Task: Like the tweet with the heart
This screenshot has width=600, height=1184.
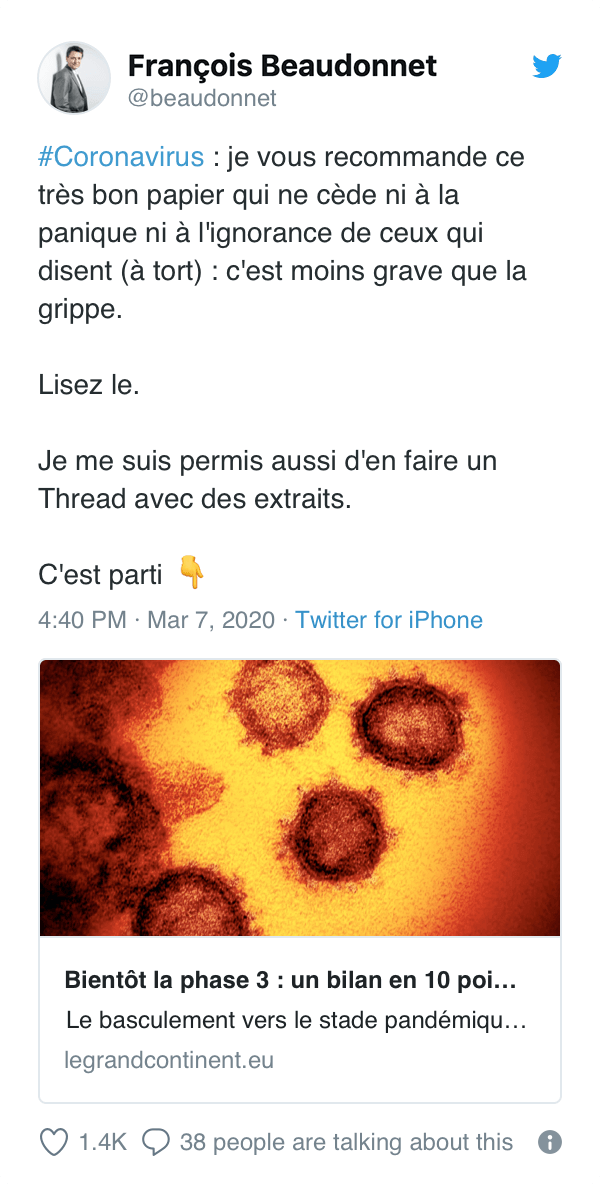Action: [54, 1142]
